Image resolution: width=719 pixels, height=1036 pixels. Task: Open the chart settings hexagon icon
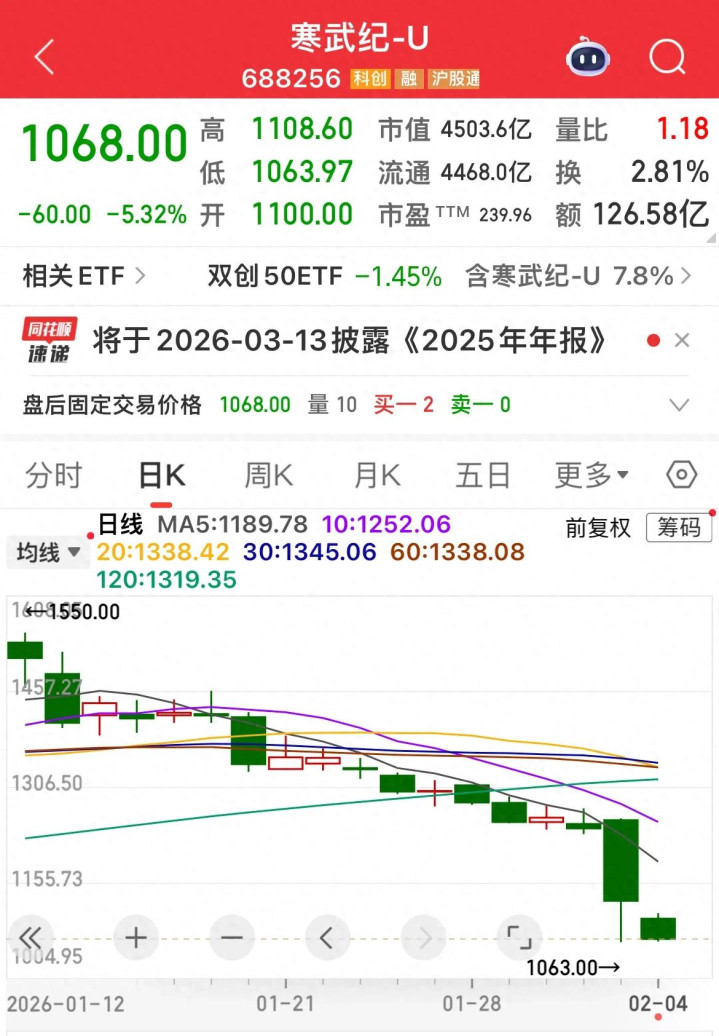[x=681, y=475]
